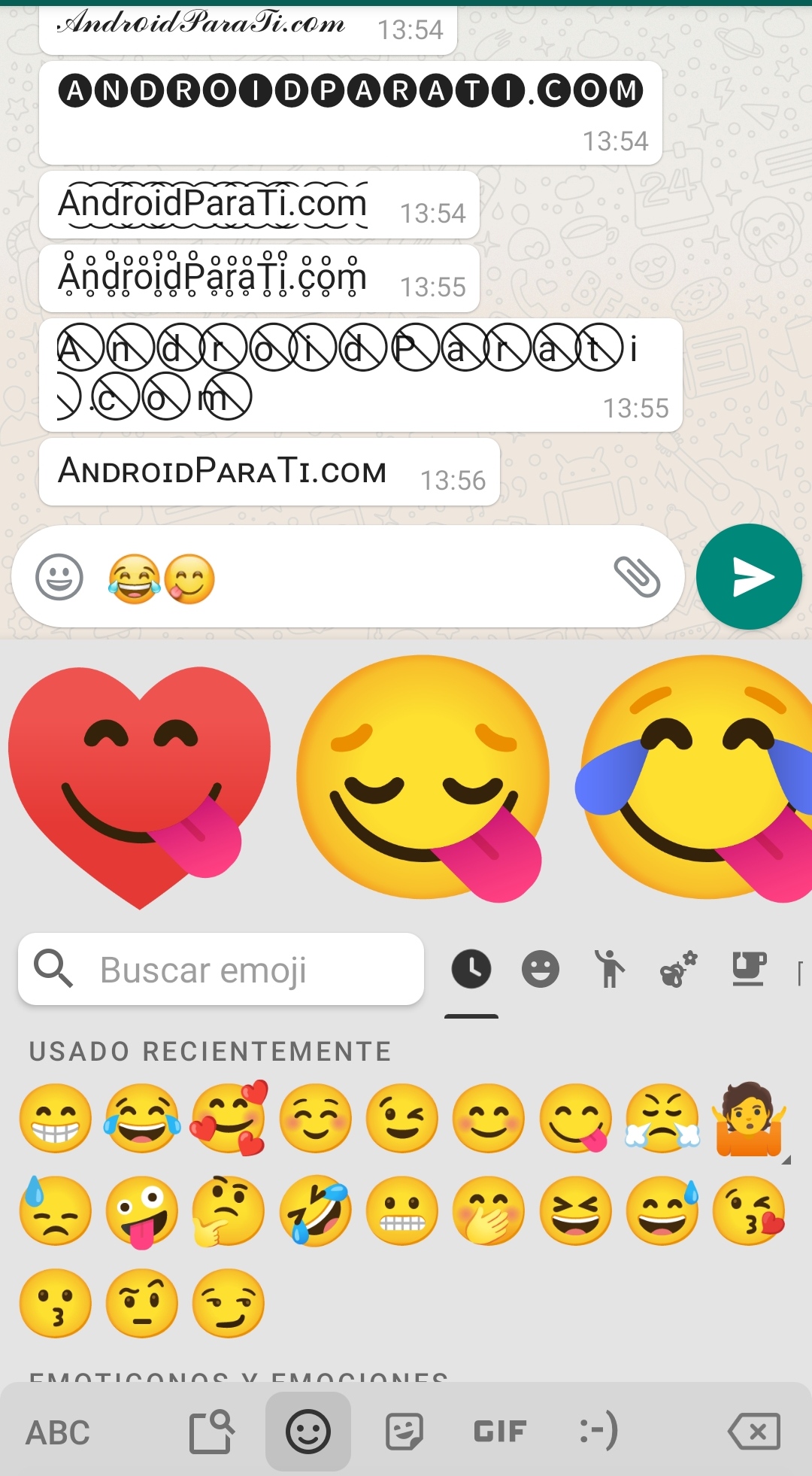Select the heart with tongue sticker suggestion
This screenshot has width=812, height=1476.
coord(139,782)
